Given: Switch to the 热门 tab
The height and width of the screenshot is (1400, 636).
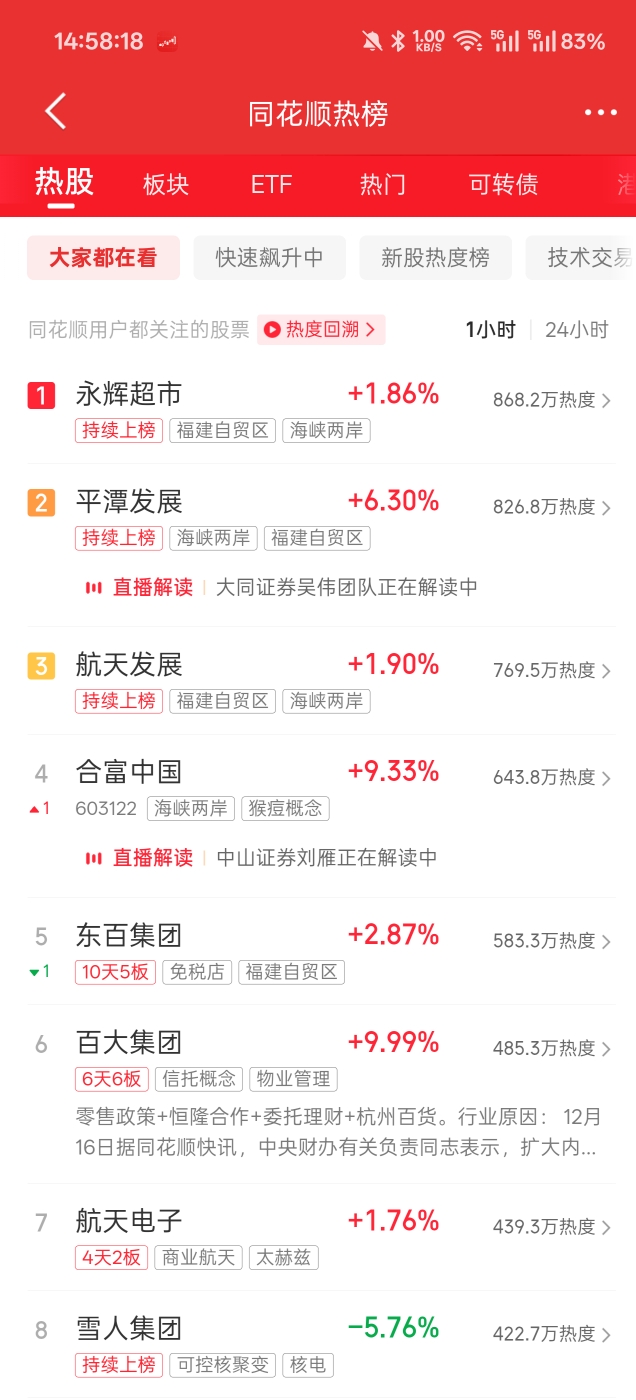Looking at the screenshot, I should tap(382, 185).
